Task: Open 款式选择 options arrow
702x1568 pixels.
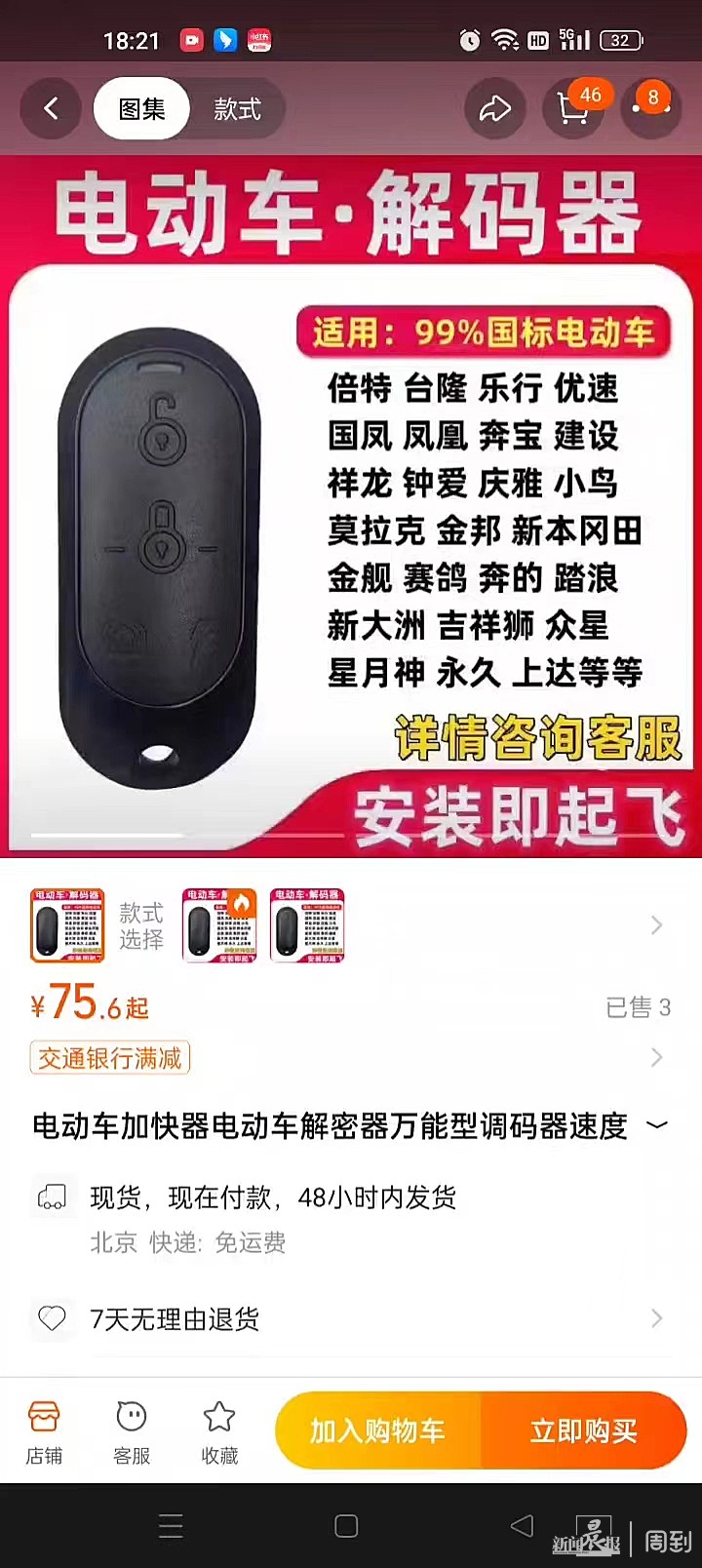Action: click(x=656, y=925)
